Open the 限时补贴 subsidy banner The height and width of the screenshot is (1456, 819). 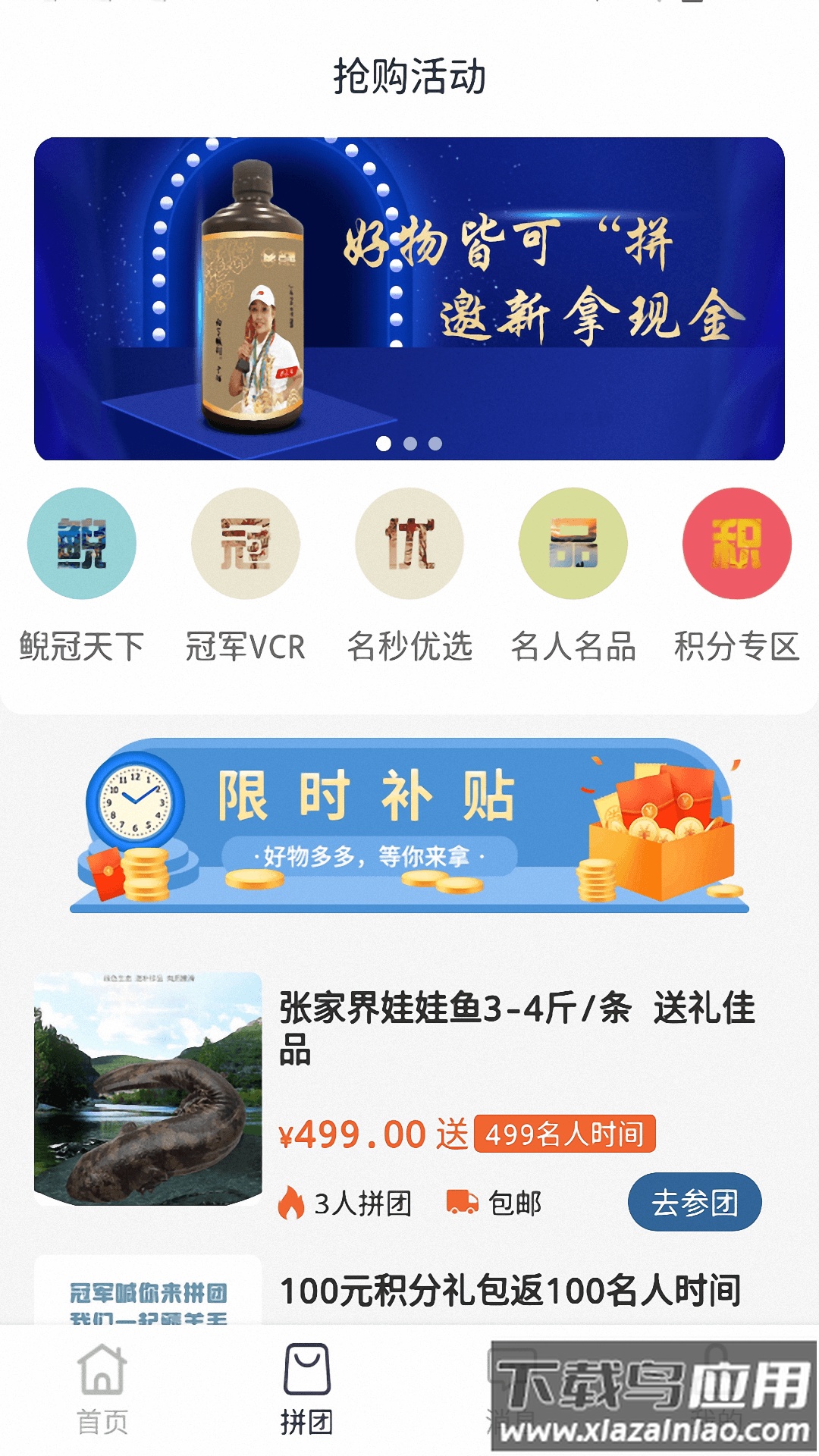pos(409,830)
